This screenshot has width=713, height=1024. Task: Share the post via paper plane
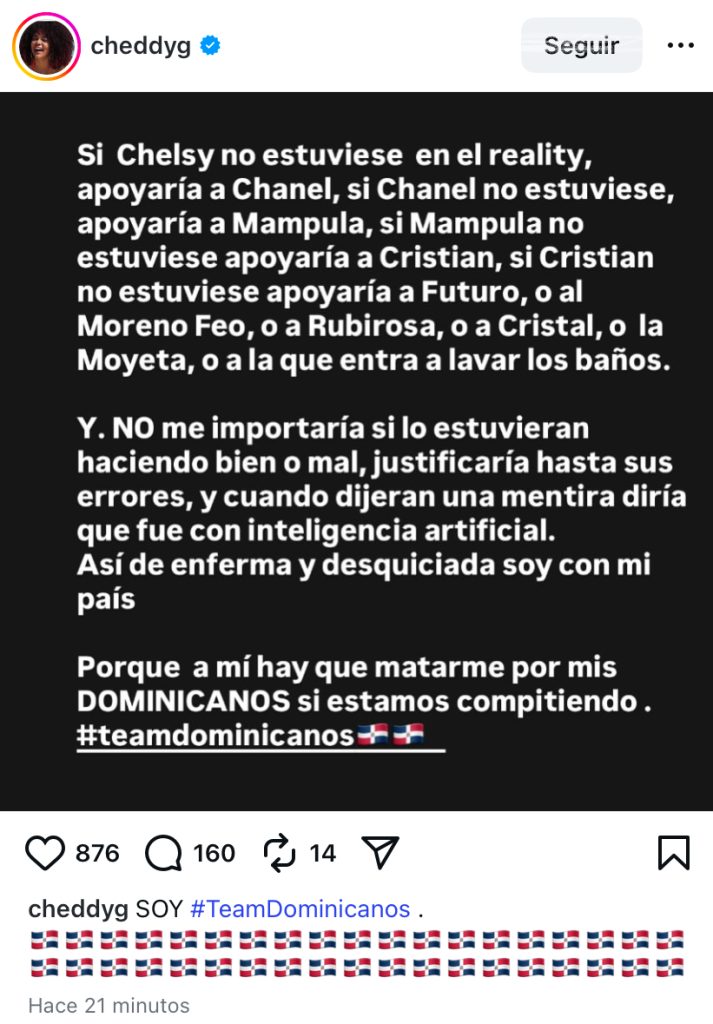379,852
